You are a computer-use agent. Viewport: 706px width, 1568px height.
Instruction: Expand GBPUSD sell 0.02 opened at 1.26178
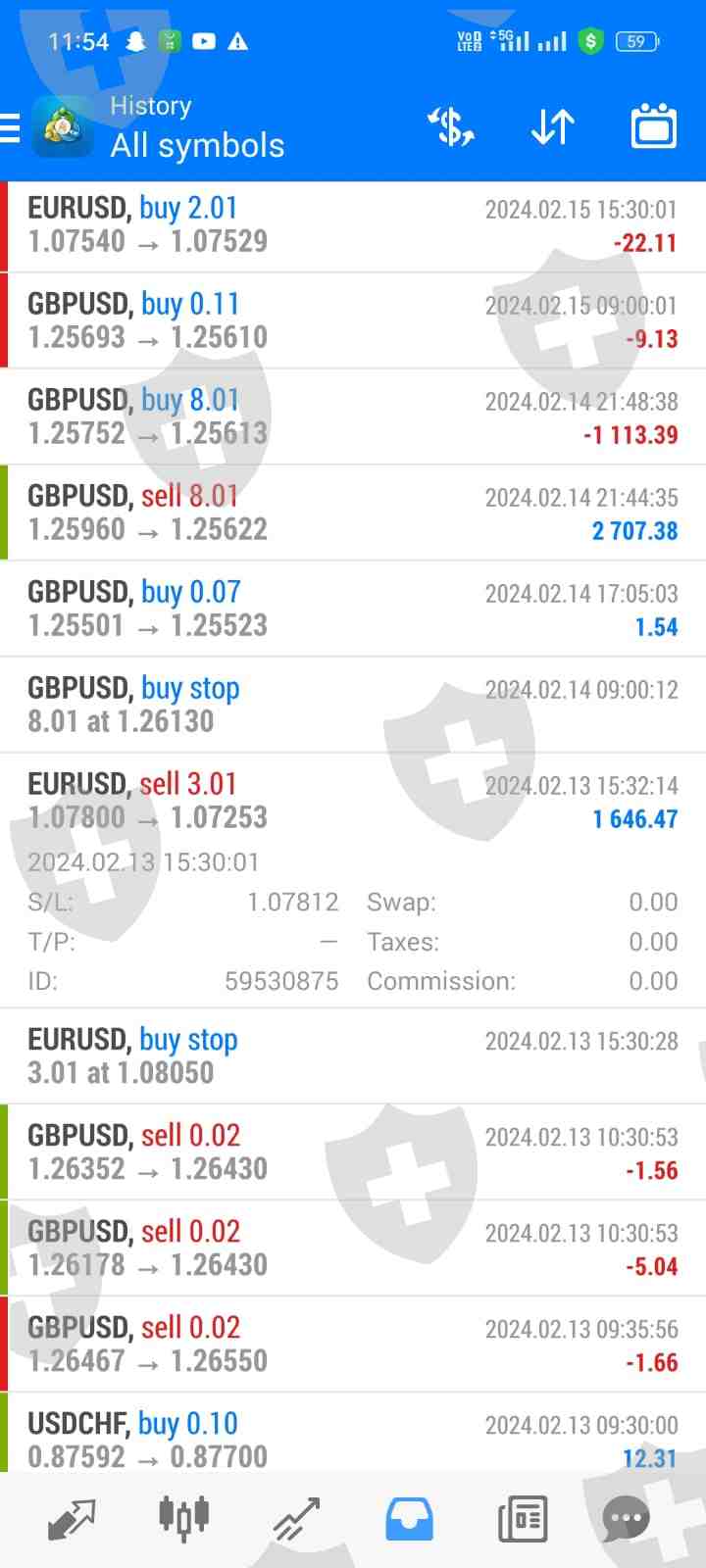[x=353, y=1249]
